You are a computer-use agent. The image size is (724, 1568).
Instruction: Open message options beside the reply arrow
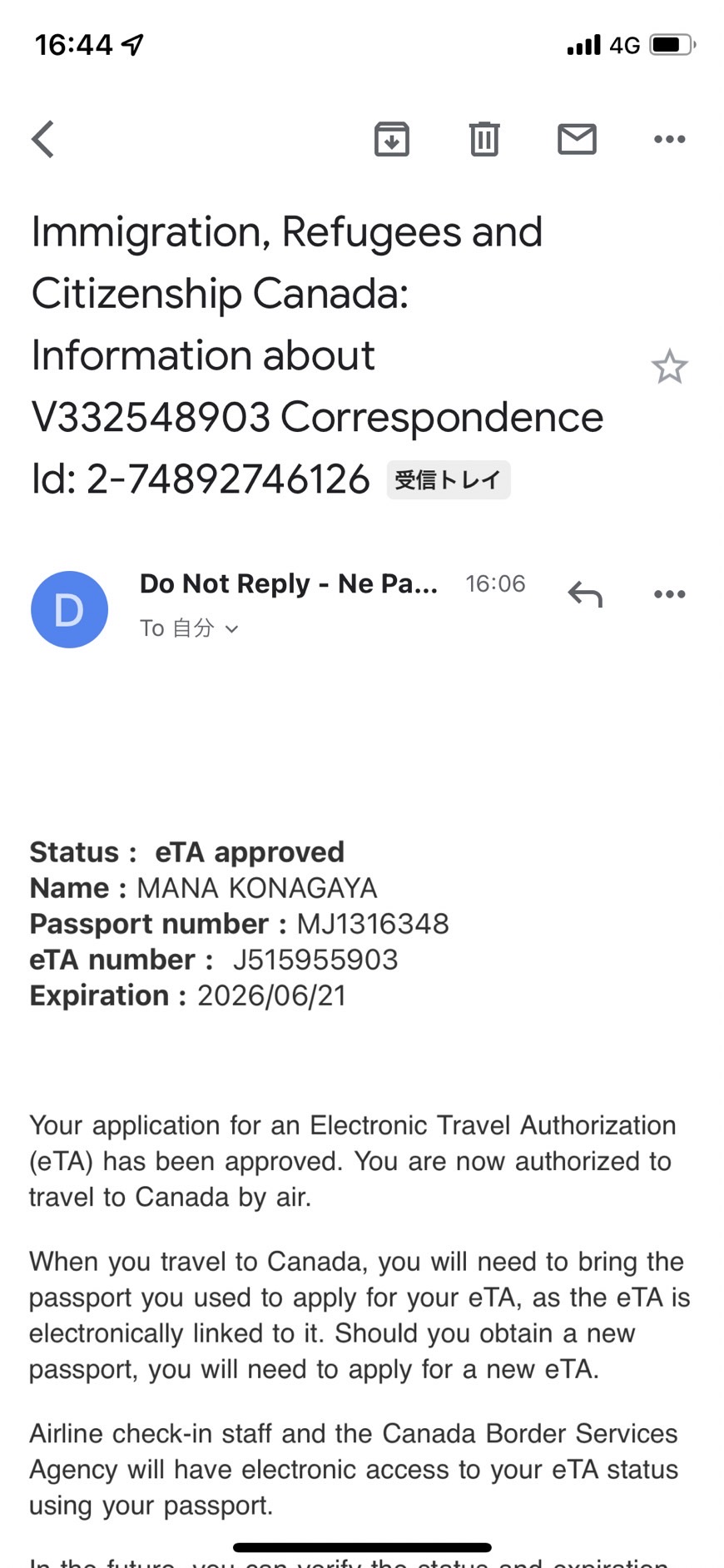click(670, 594)
